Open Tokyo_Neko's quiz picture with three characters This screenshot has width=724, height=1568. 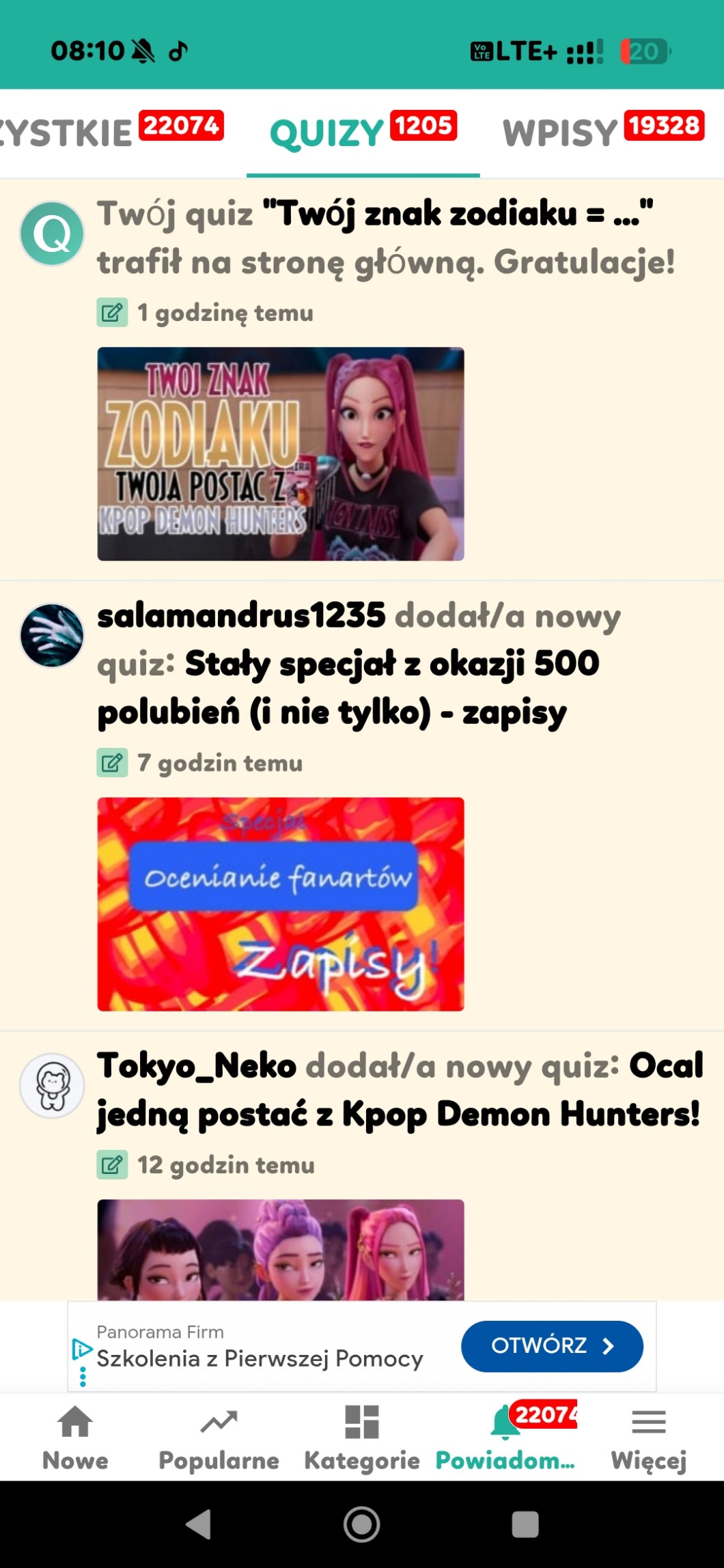pos(280,1250)
